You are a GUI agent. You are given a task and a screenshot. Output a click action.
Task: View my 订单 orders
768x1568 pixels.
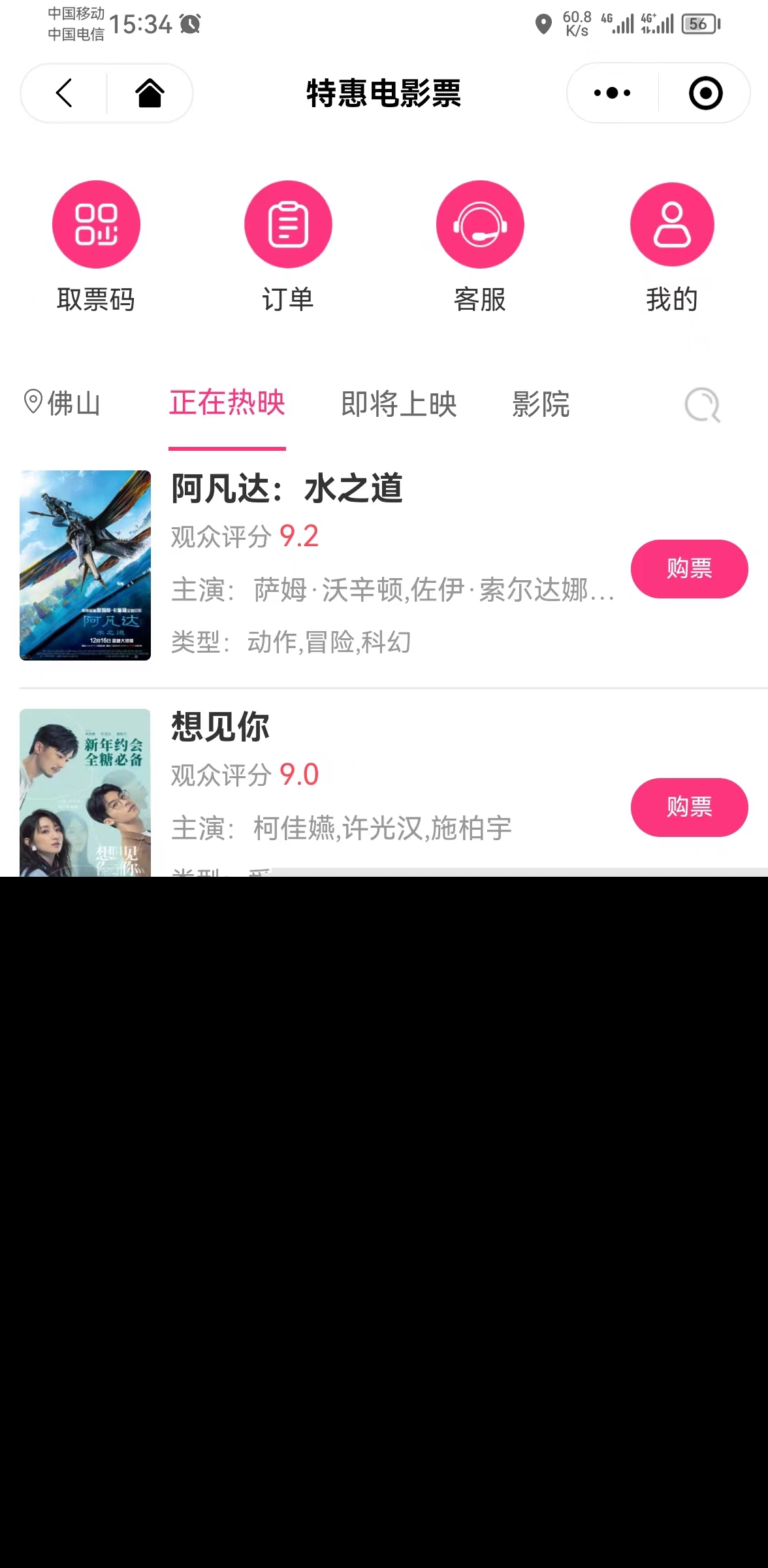pos(288,224)
